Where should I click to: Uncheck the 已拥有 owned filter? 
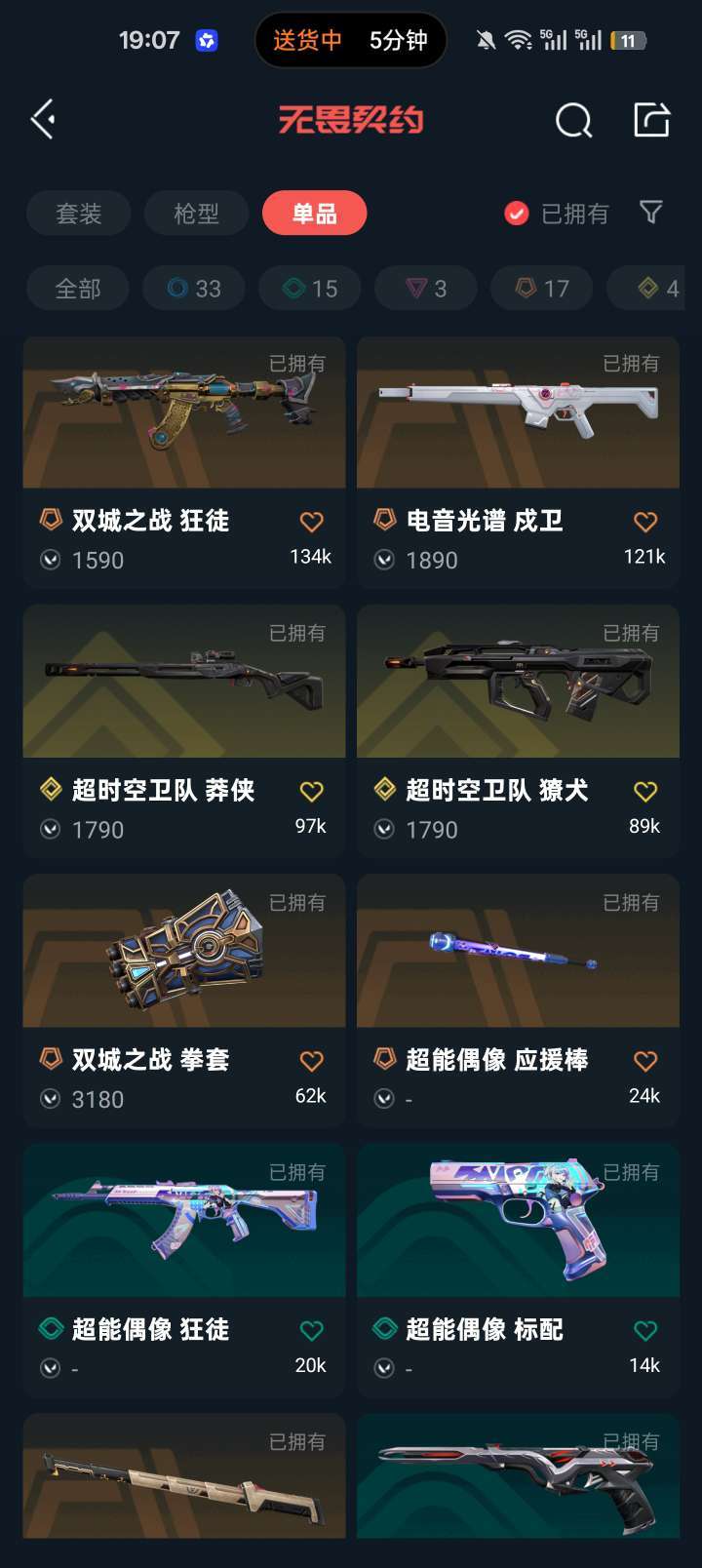tap(515, 212)
